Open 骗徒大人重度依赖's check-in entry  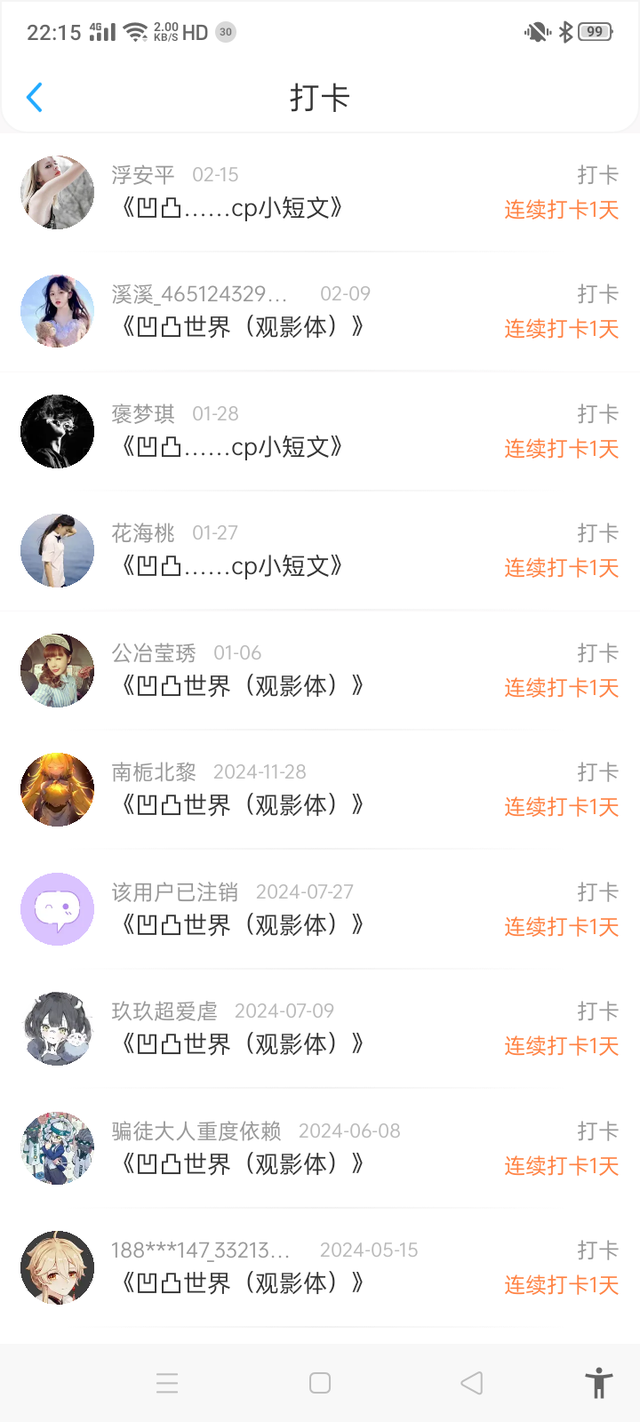click(320, 1148)
